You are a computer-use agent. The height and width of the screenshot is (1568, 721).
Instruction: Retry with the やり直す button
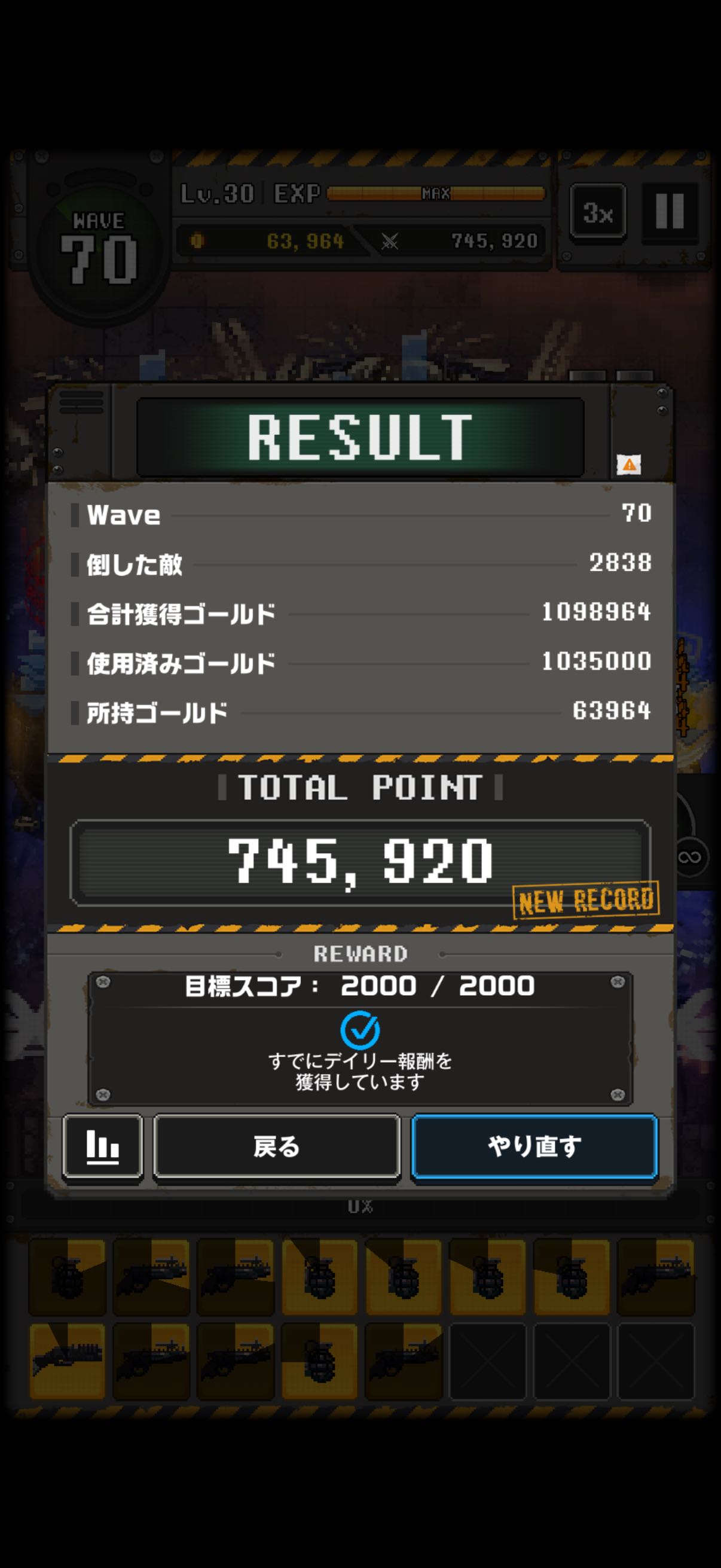(534, 1147)
